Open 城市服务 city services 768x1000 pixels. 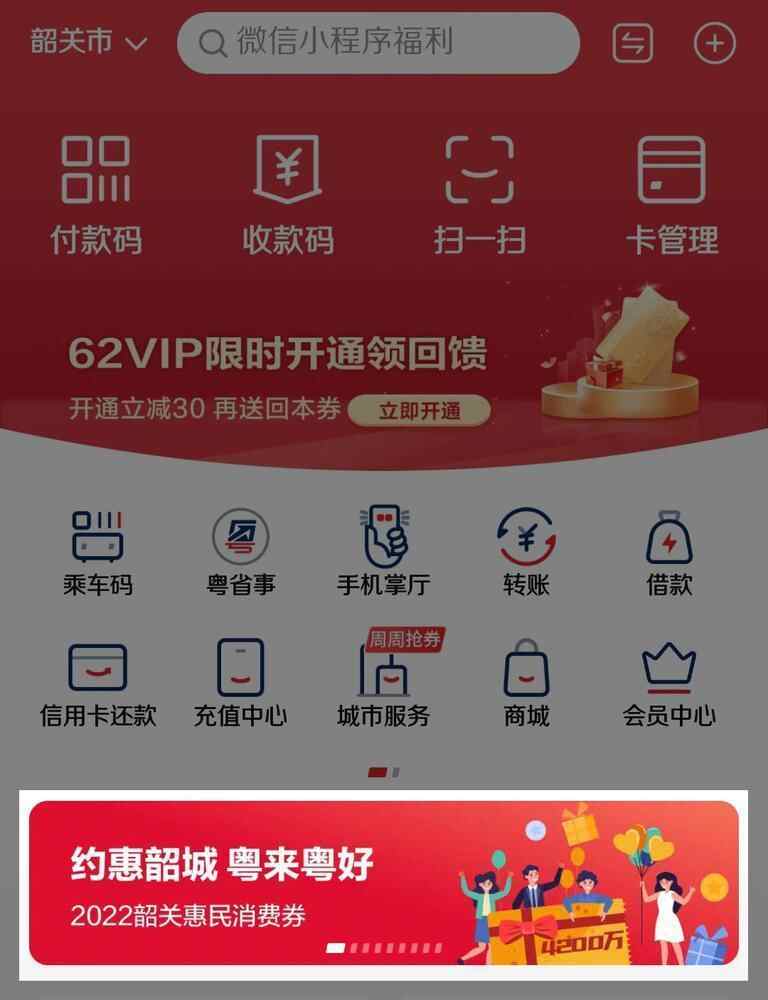coord(384,684)
